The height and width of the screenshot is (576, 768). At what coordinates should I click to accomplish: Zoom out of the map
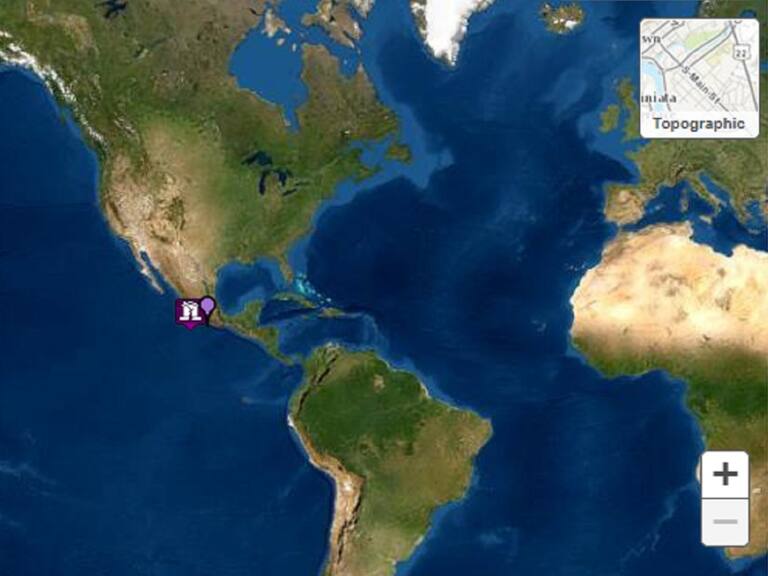point(725,522)
